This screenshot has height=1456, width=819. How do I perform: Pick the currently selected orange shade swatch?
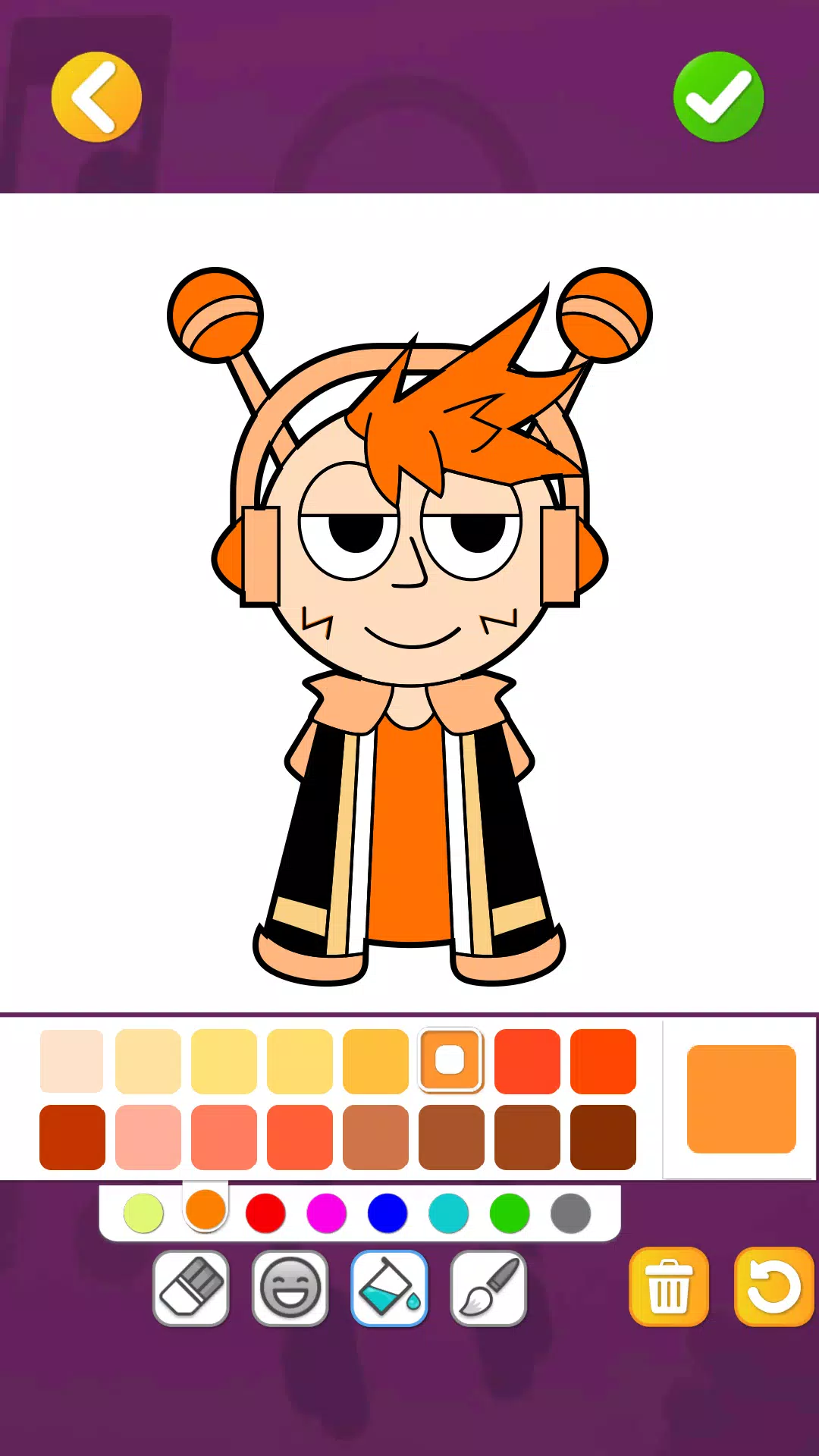(451, 1059)
